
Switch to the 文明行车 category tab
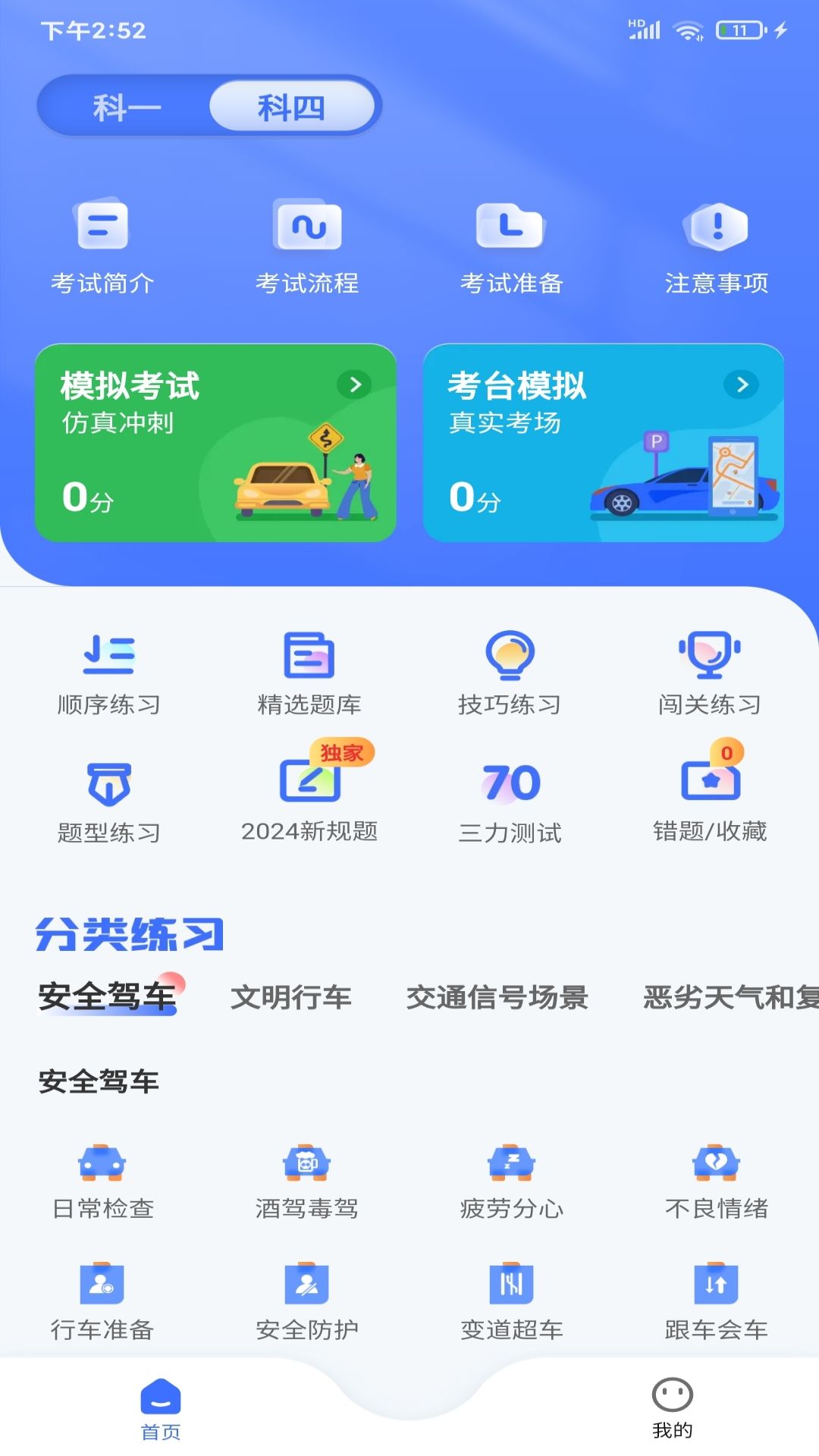coord(291,997)
